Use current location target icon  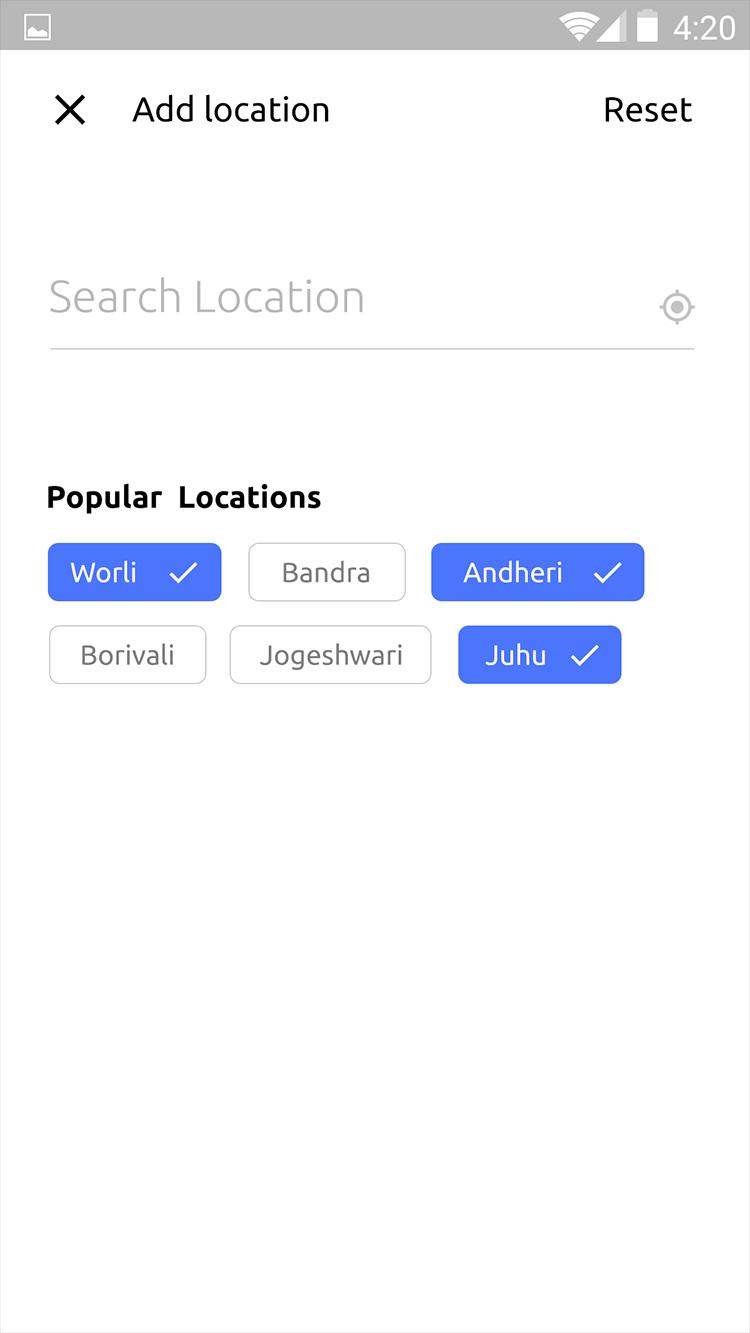coord(677,307)
